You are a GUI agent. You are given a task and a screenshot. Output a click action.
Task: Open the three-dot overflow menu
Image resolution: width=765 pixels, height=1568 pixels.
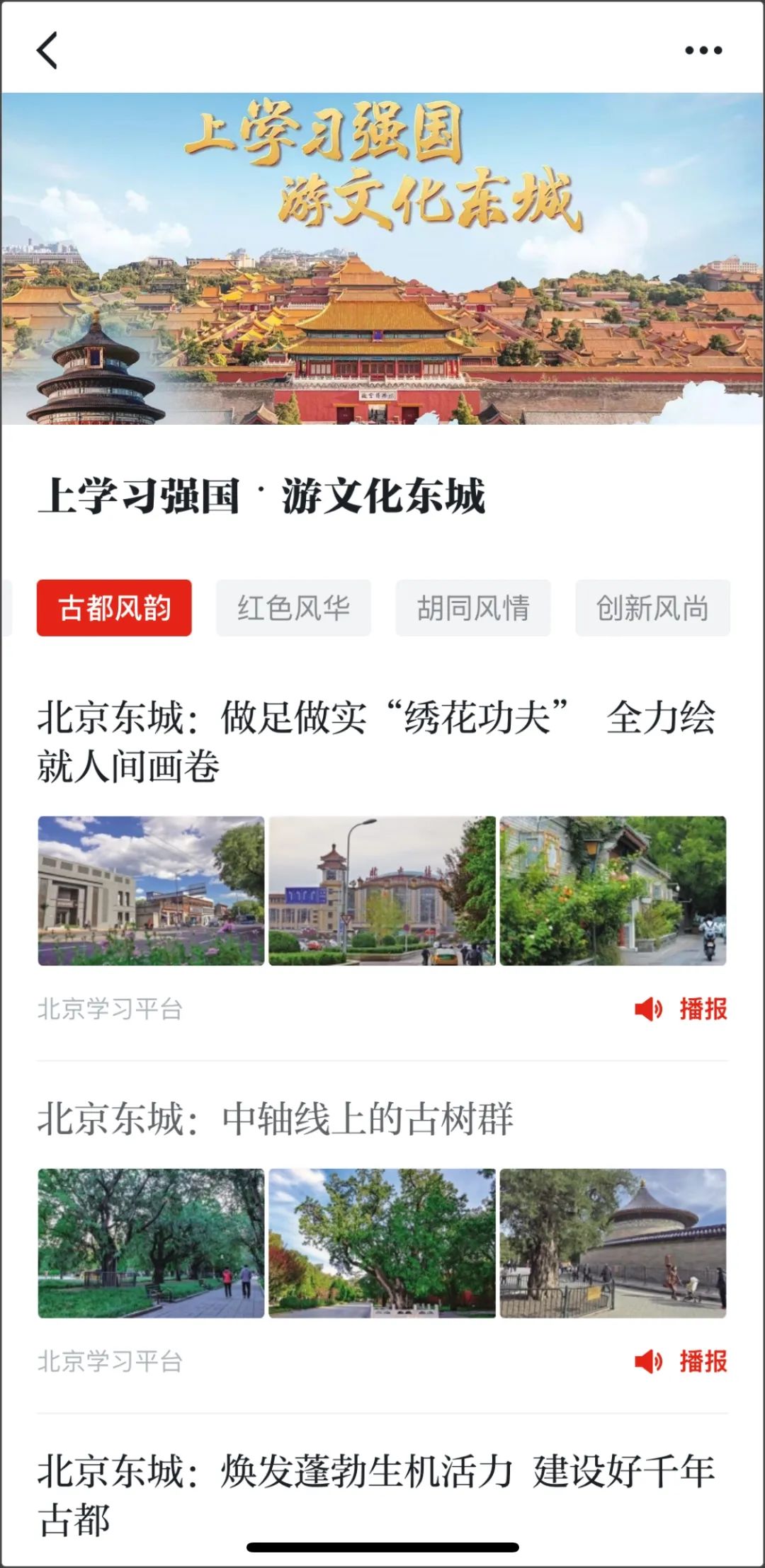click(703, 50)
